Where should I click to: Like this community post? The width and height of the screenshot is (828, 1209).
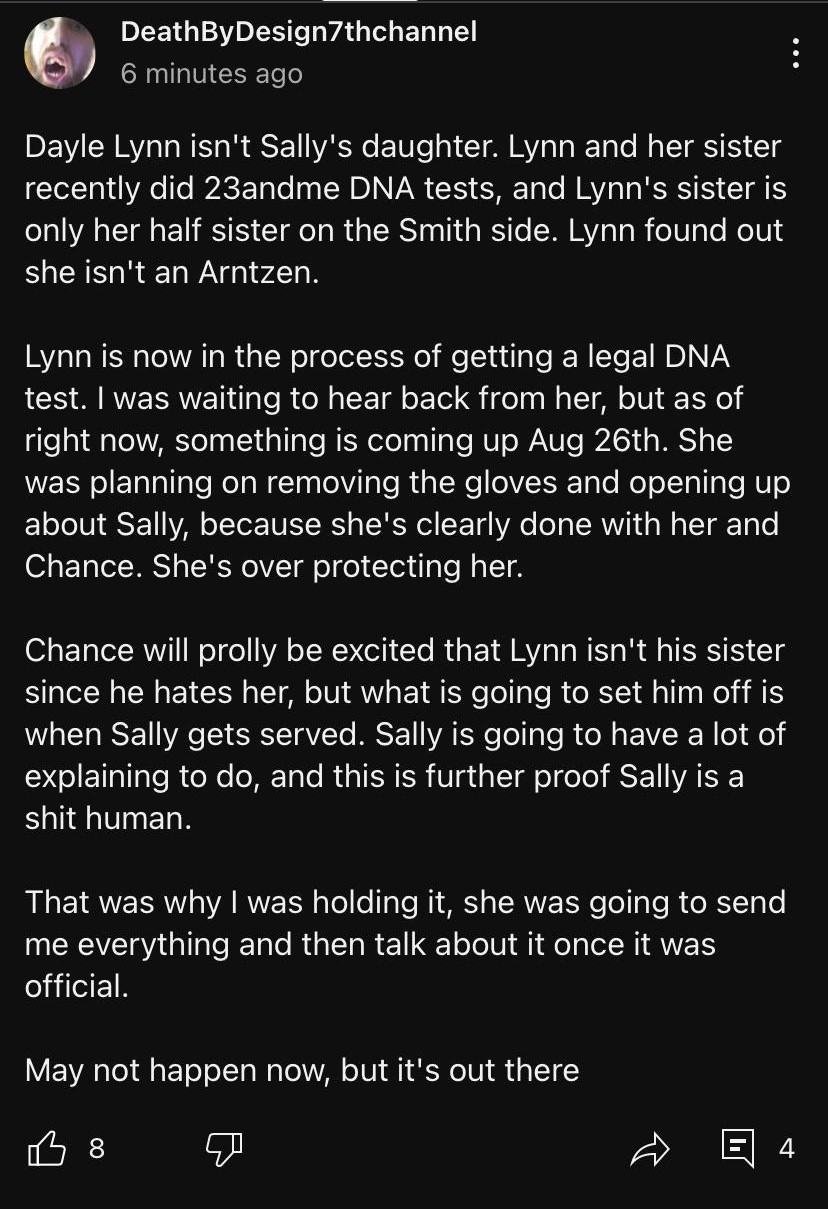coord(46,1149)
